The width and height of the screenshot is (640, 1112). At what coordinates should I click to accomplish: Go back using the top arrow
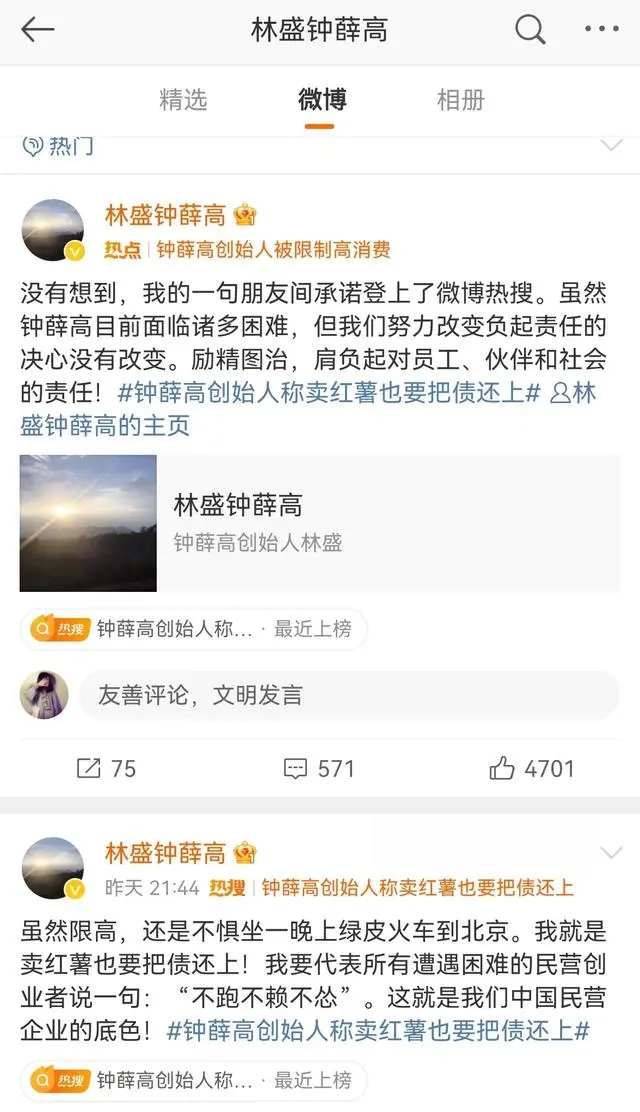click(38, 30)
